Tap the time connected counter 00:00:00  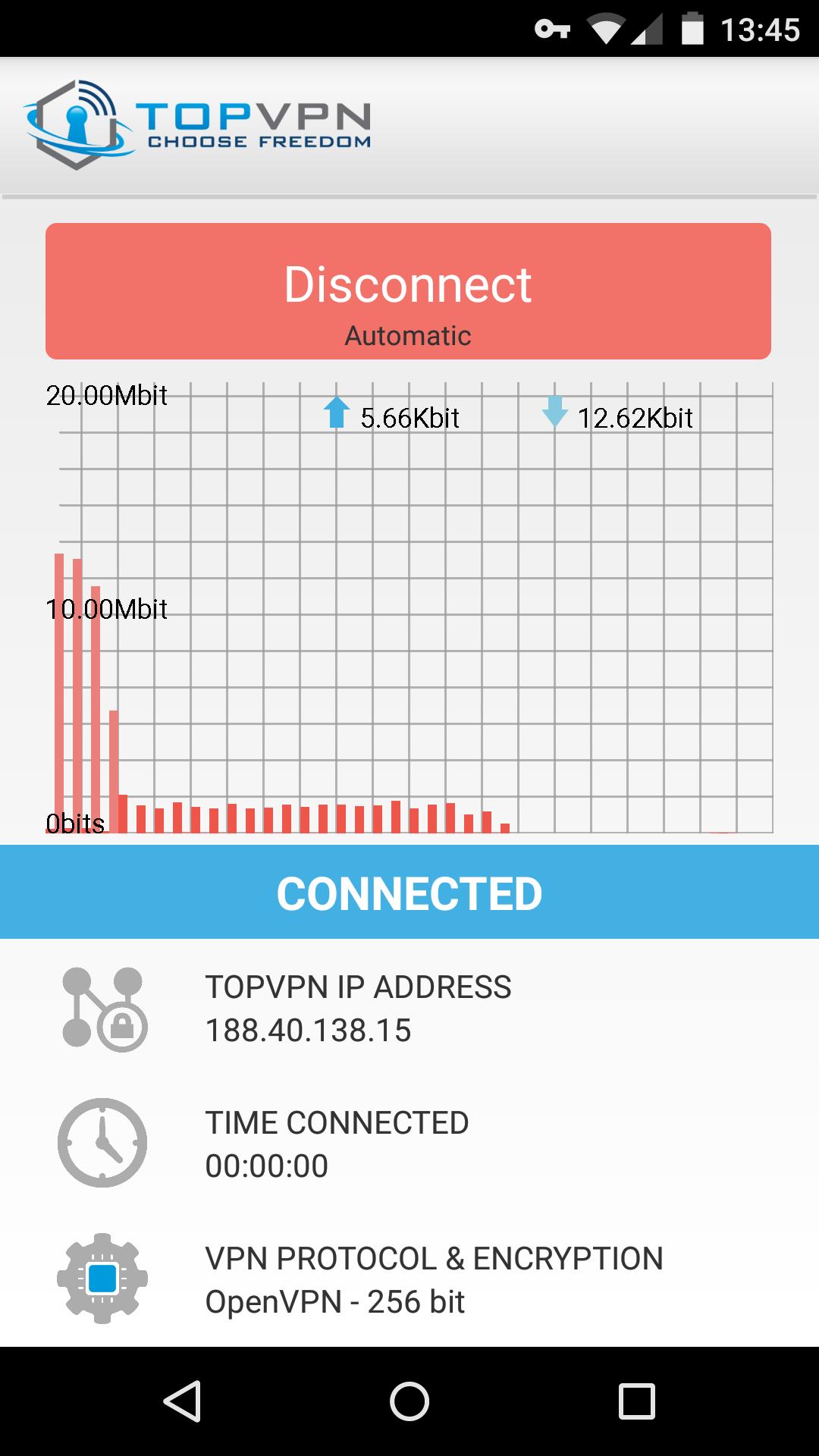[267, 1168]
